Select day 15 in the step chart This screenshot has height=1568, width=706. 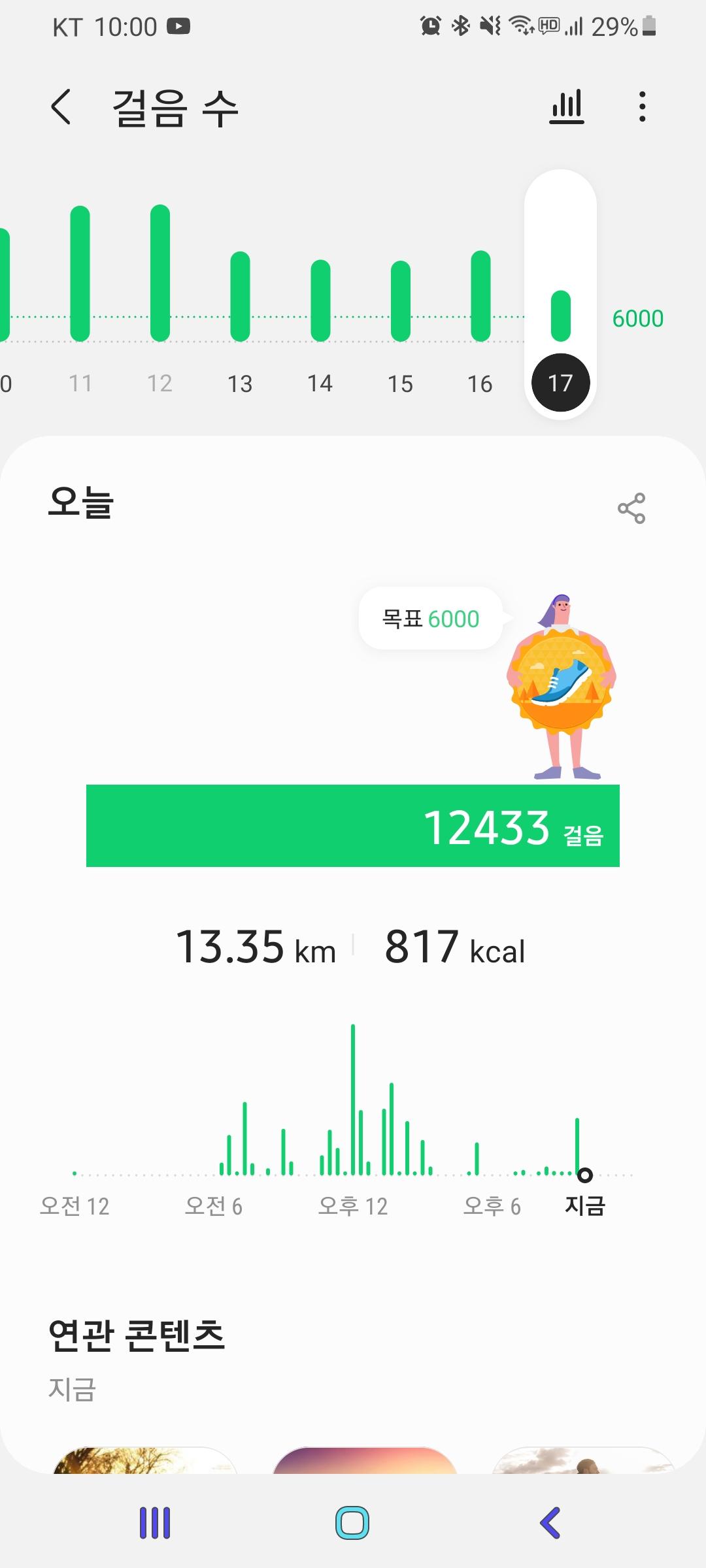pyautogui.click(x=400, y=383)
